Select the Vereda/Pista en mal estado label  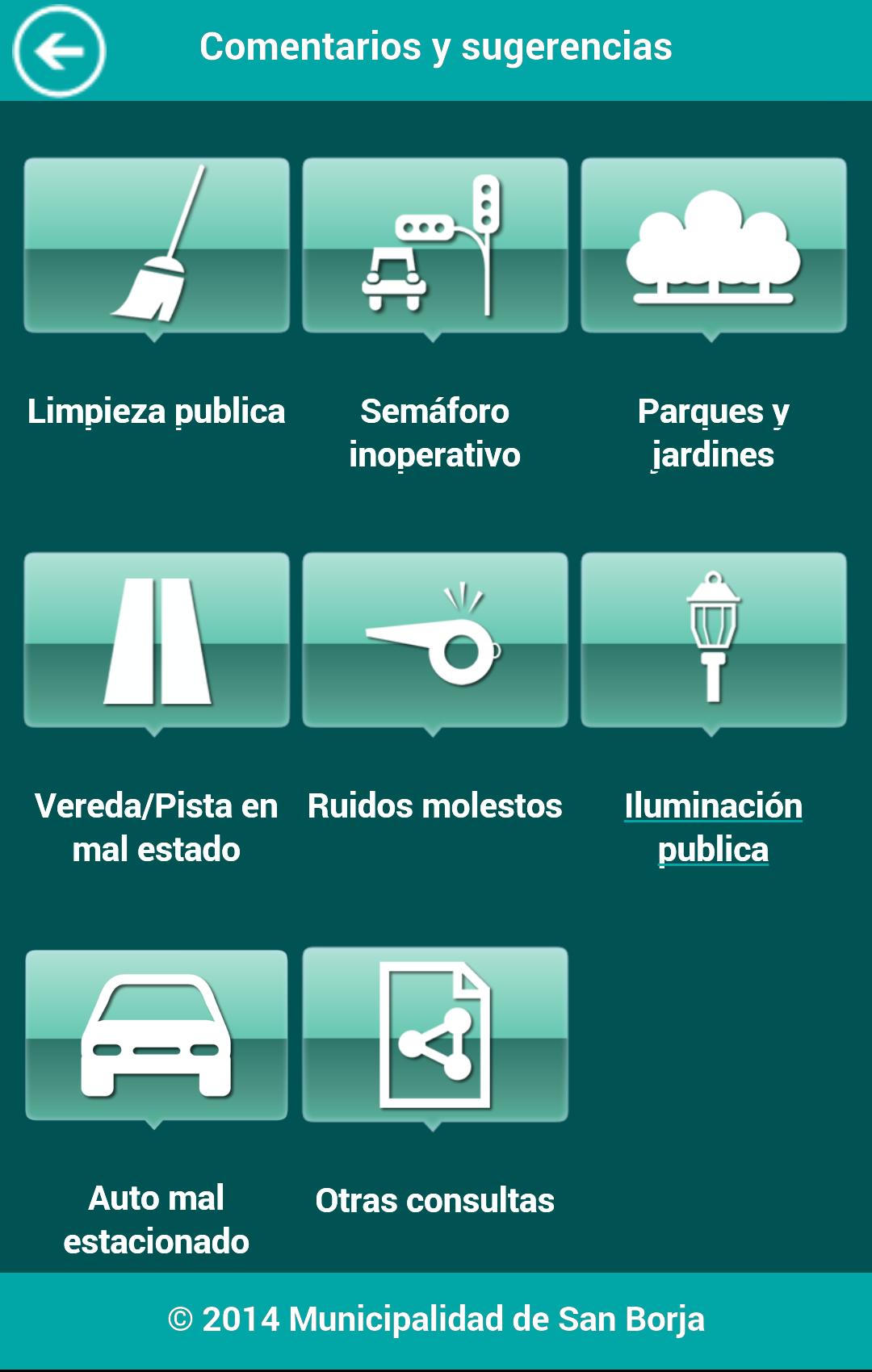157,827
